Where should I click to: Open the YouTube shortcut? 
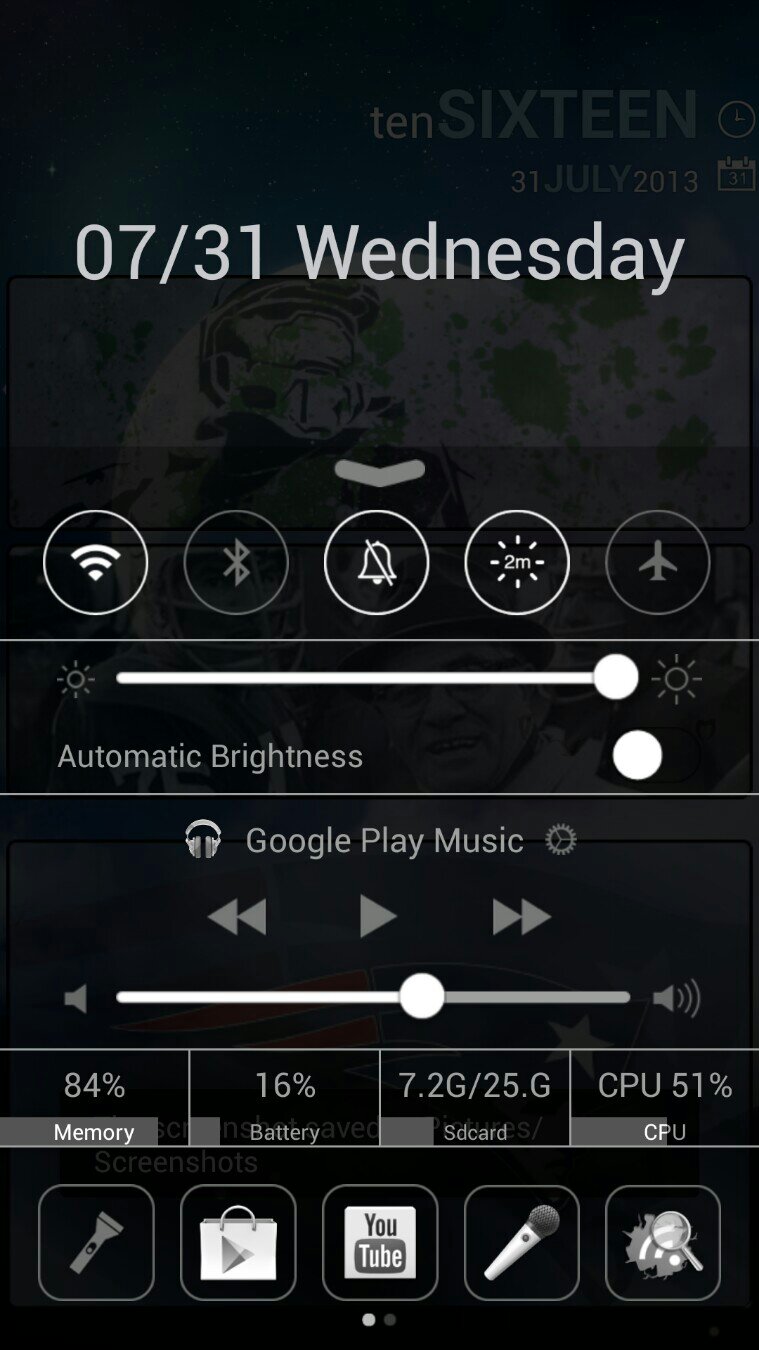(x=380, y=1242)
